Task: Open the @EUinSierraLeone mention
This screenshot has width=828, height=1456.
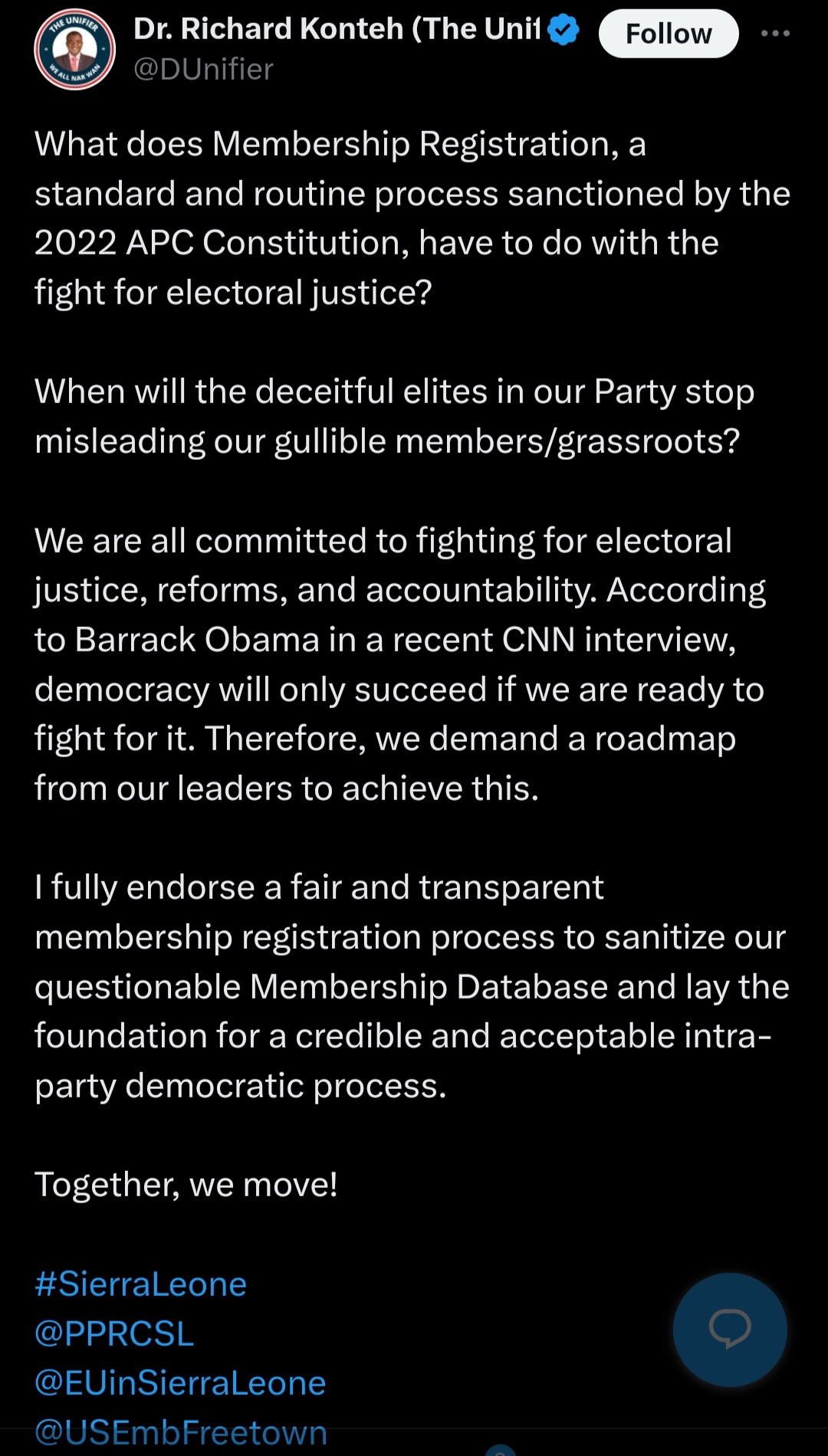Action: click(x=180, y=1383)
